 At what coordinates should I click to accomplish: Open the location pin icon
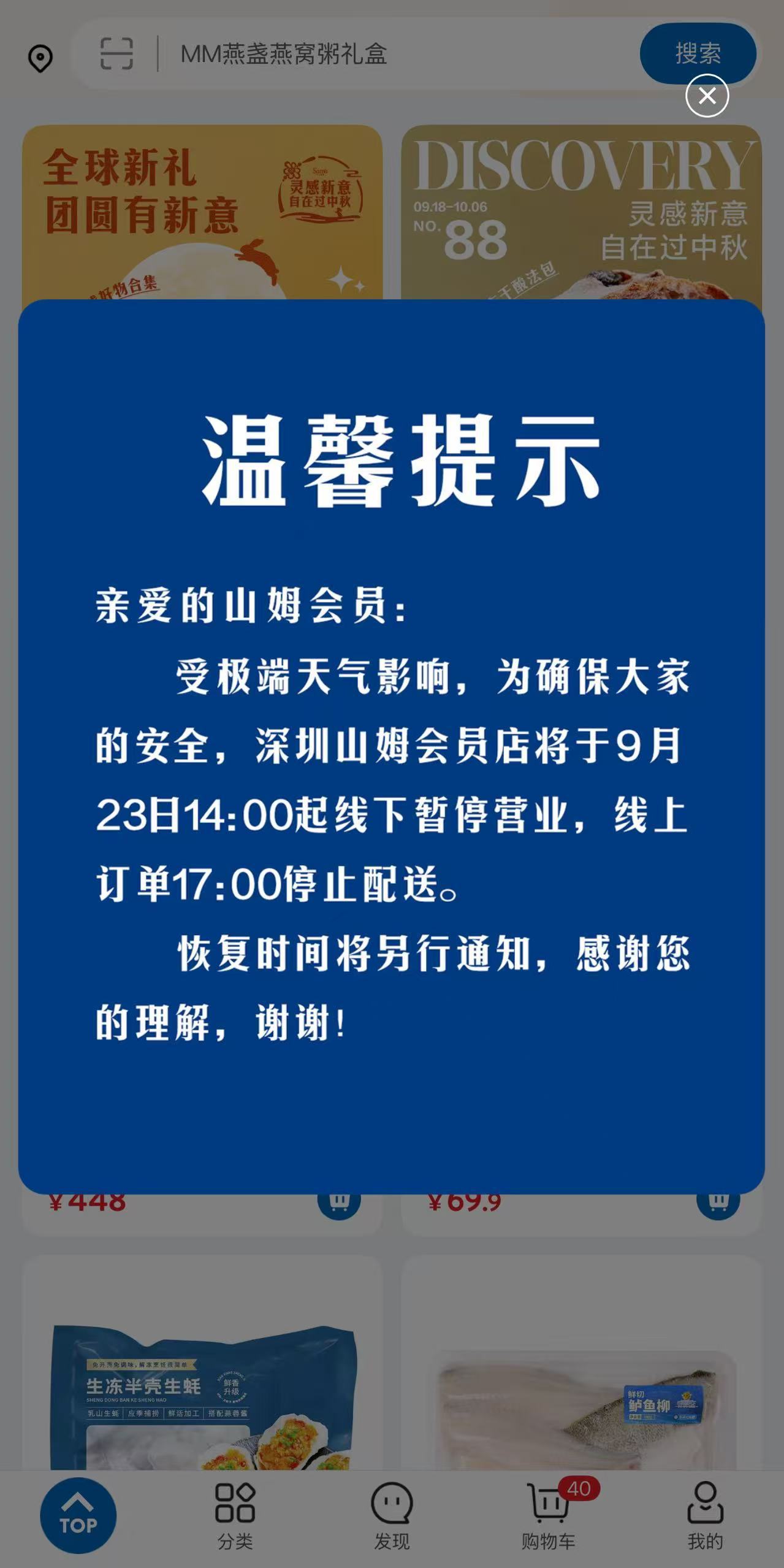[40, 58]
